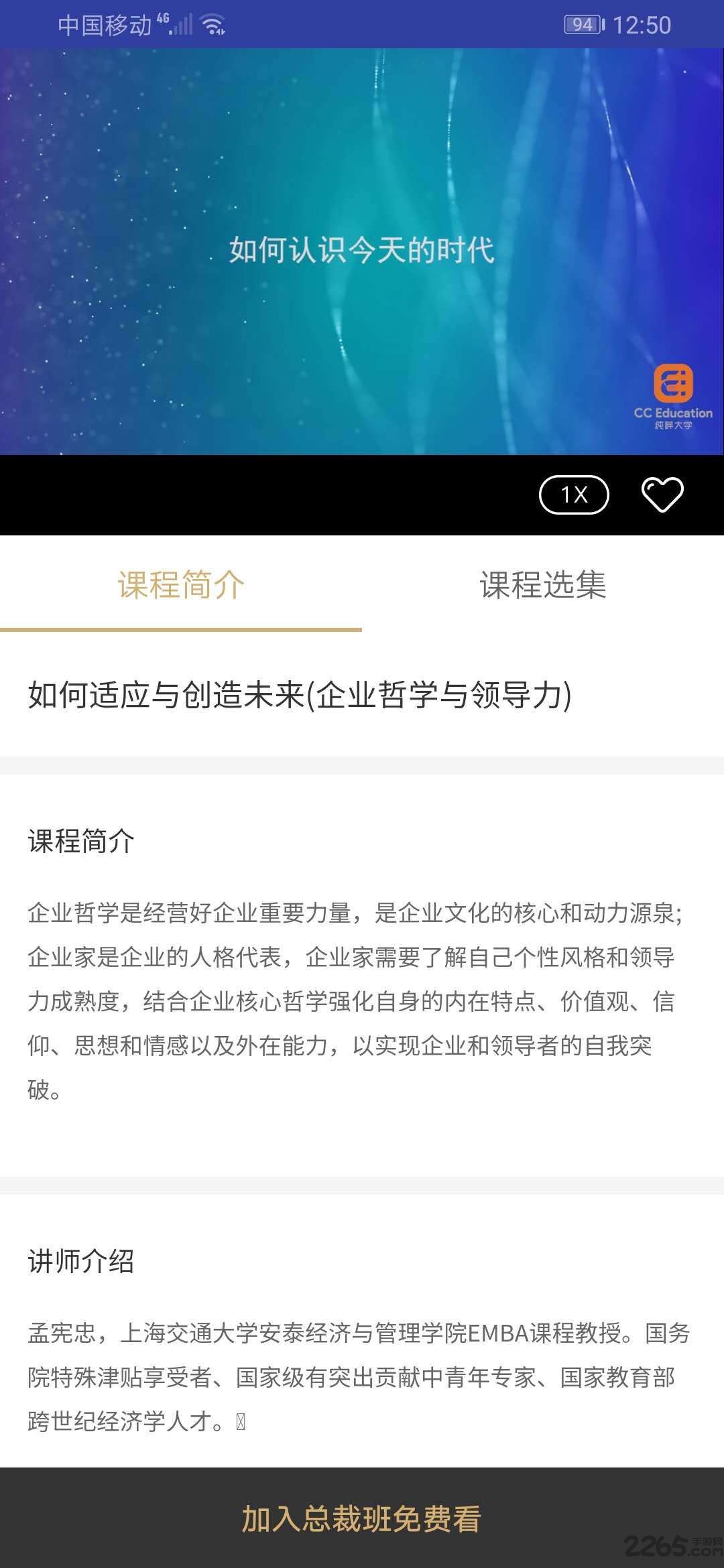Image resolution: width=724 pixels, height=1568 pixels.
Task: Tap 加入总裁班免费看 button
Action: coord(362,1518)
